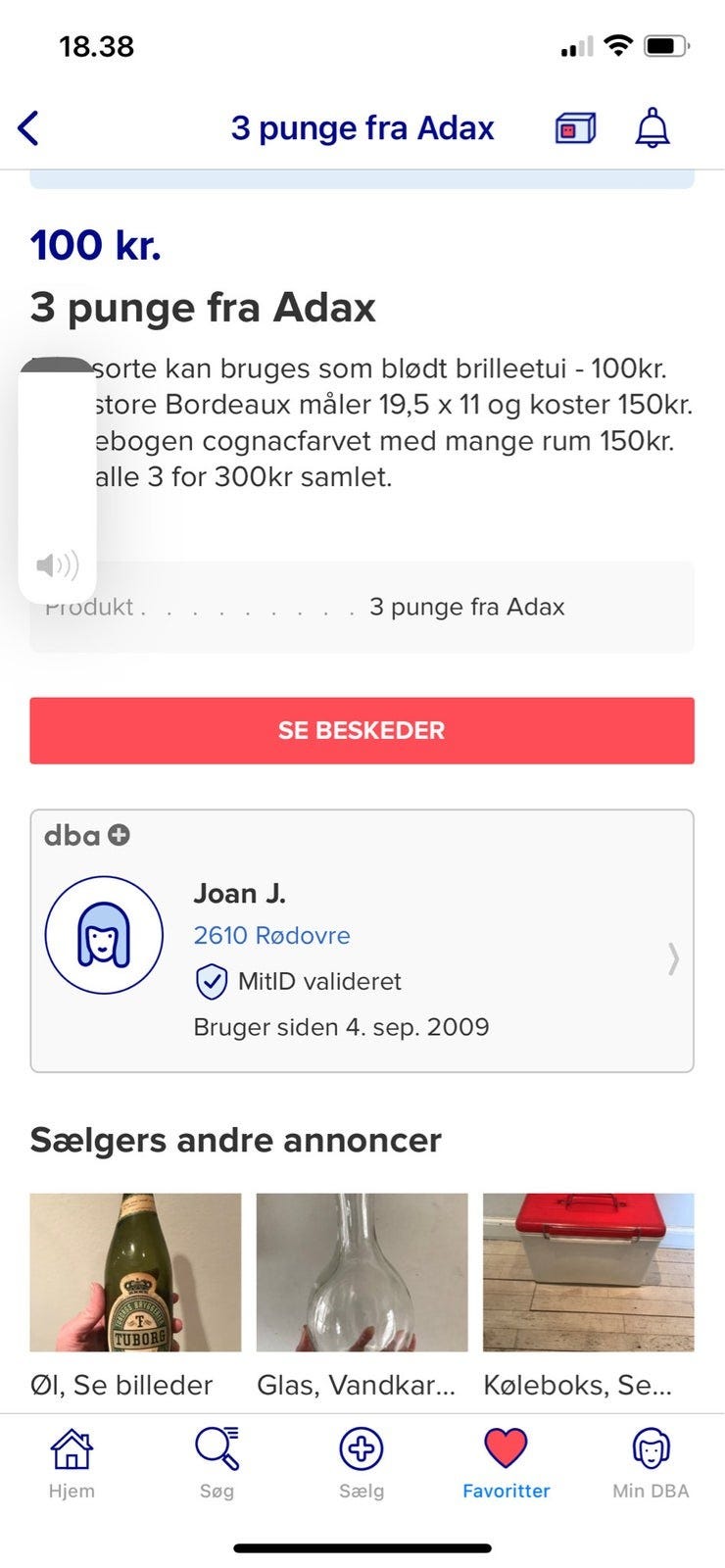Switch to the Hjem tab

(72, 1462)
